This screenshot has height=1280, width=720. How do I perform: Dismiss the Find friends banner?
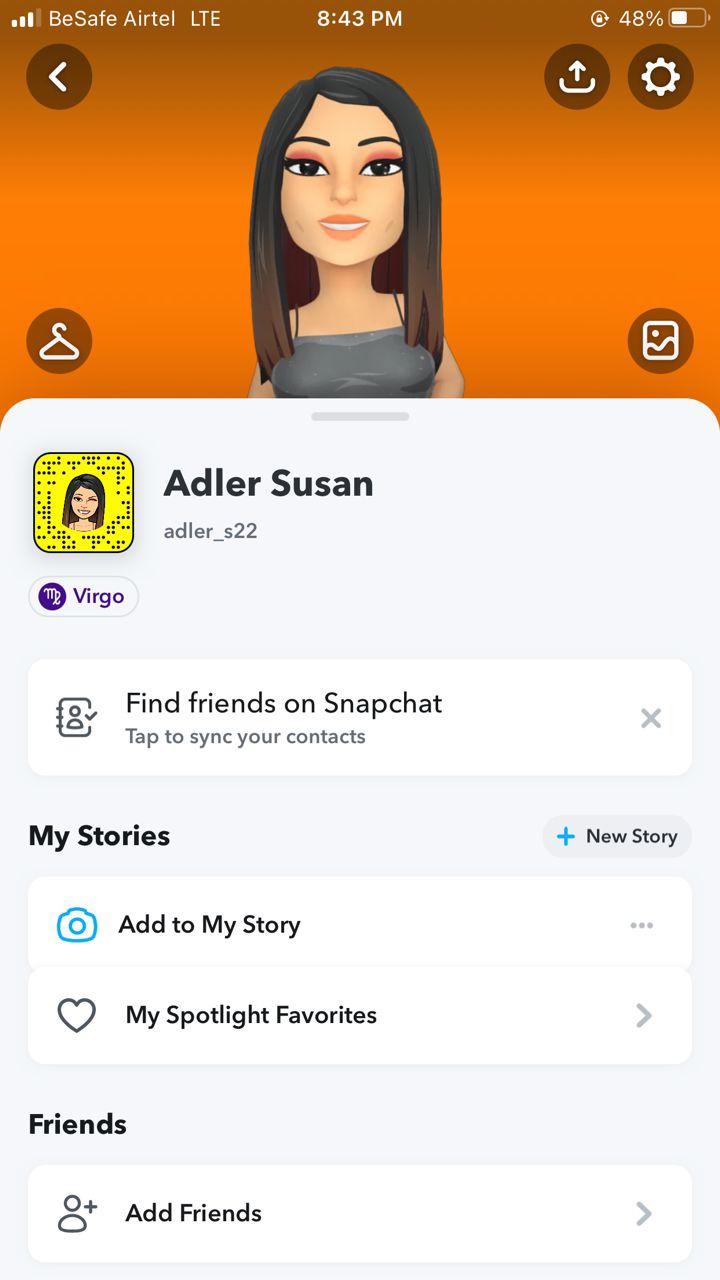(651, 718)
